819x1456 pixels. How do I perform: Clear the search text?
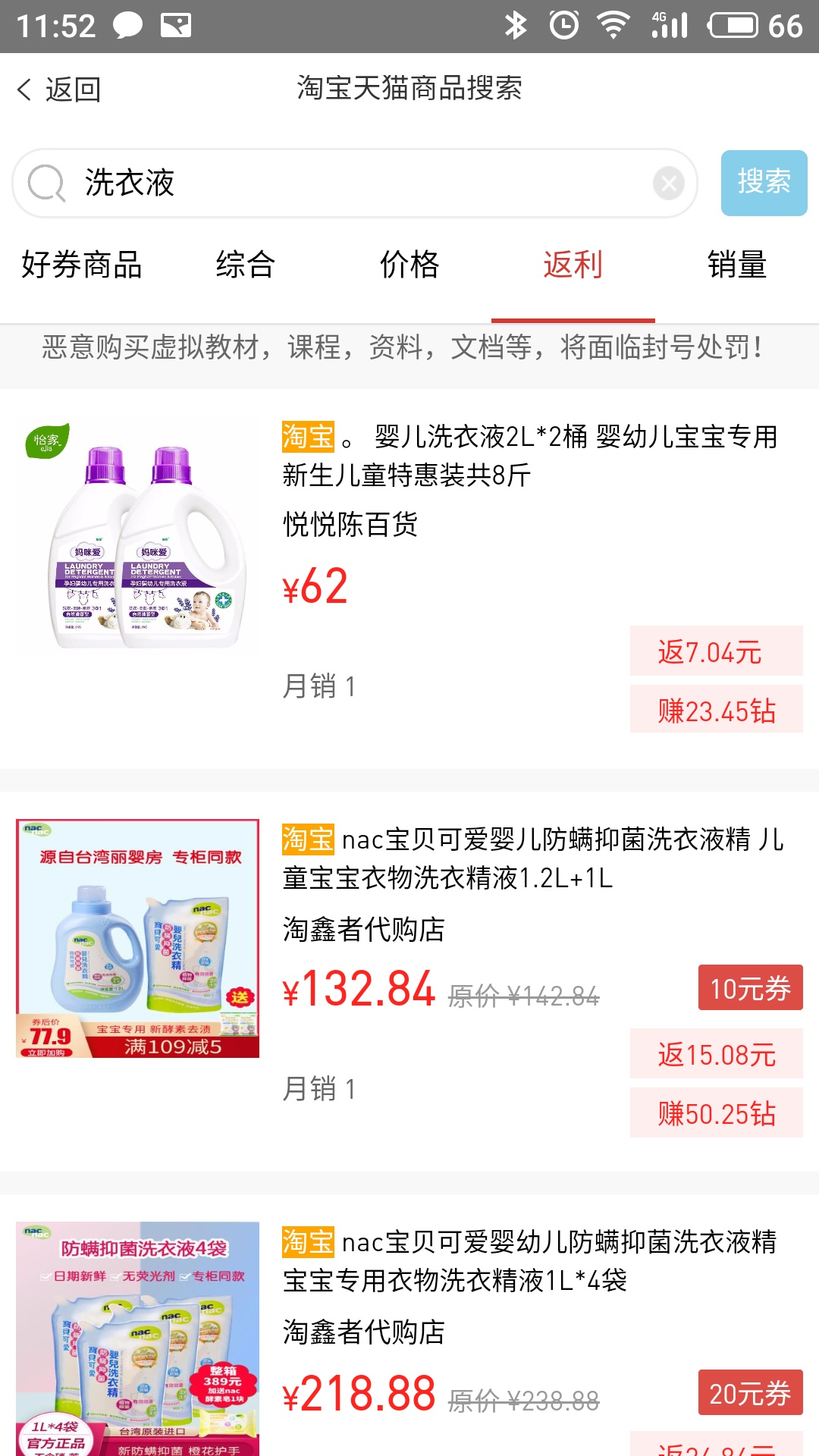click(x=668, y=184)
